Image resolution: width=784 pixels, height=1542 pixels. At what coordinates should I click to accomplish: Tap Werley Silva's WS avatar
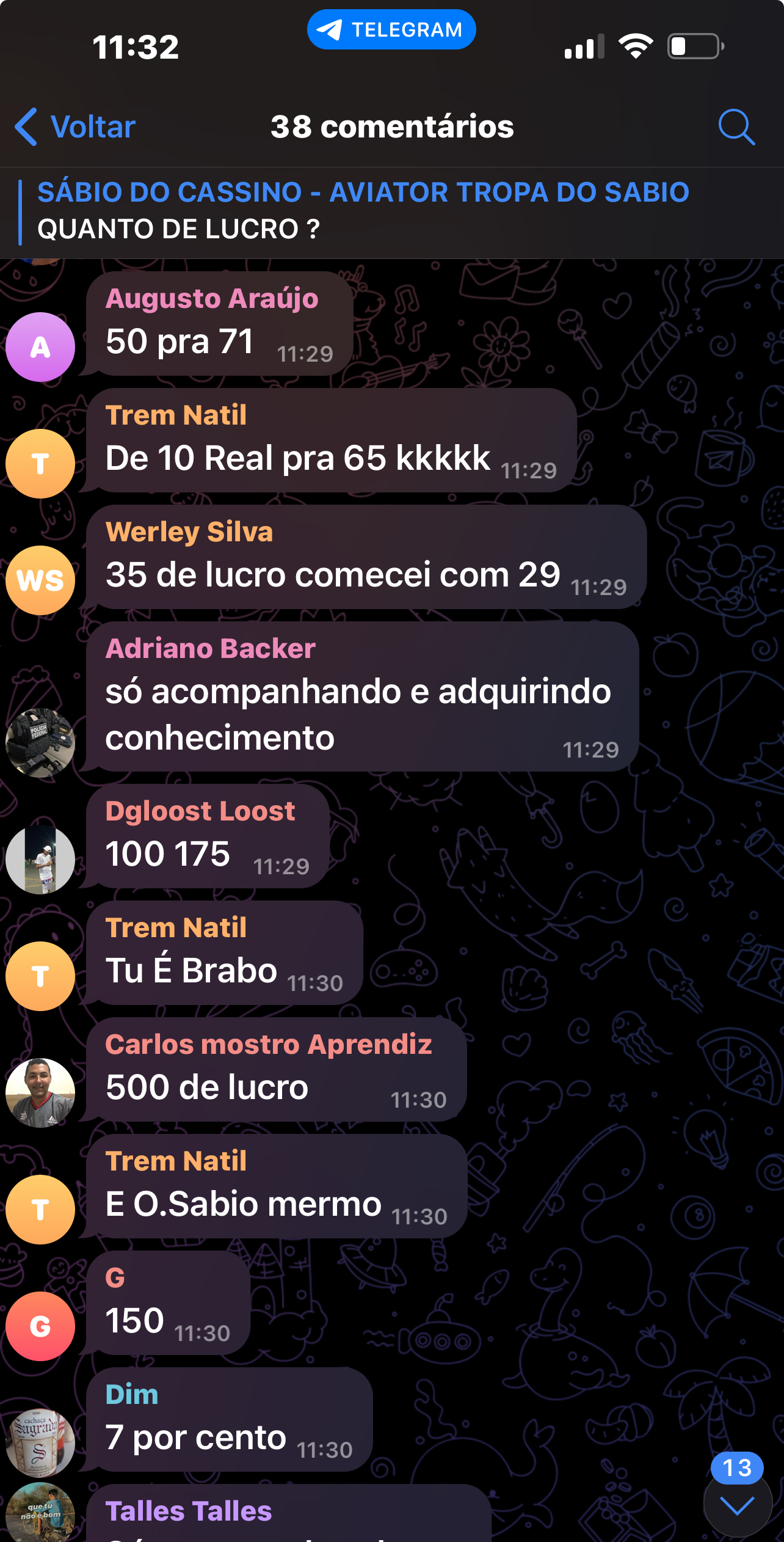40,580
